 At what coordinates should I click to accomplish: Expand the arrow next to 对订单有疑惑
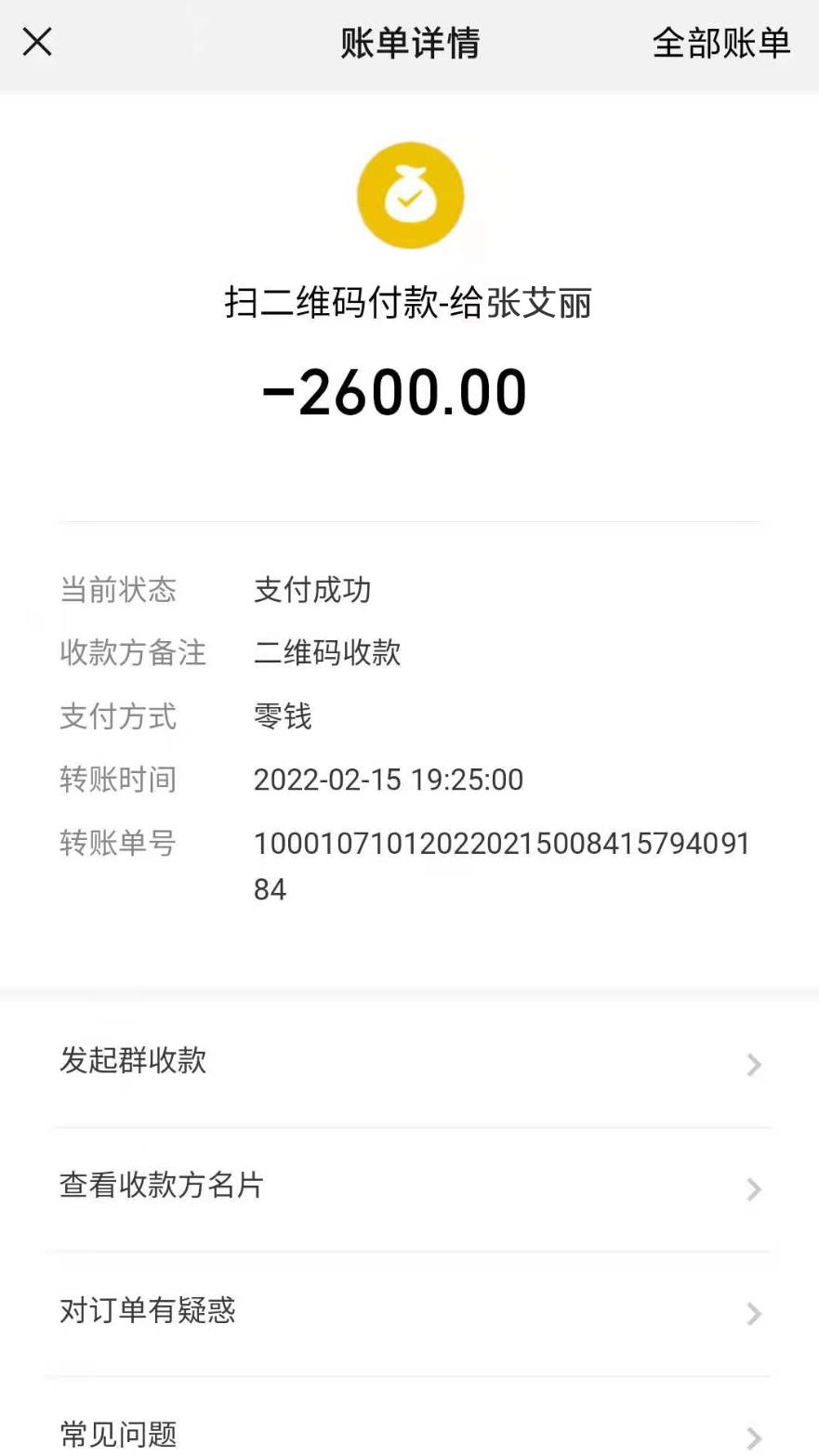[753, 1314]
